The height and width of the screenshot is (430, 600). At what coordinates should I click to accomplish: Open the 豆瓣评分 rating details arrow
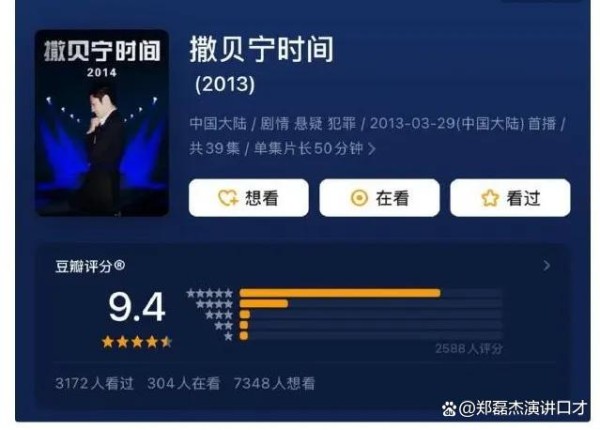point(546,266)
